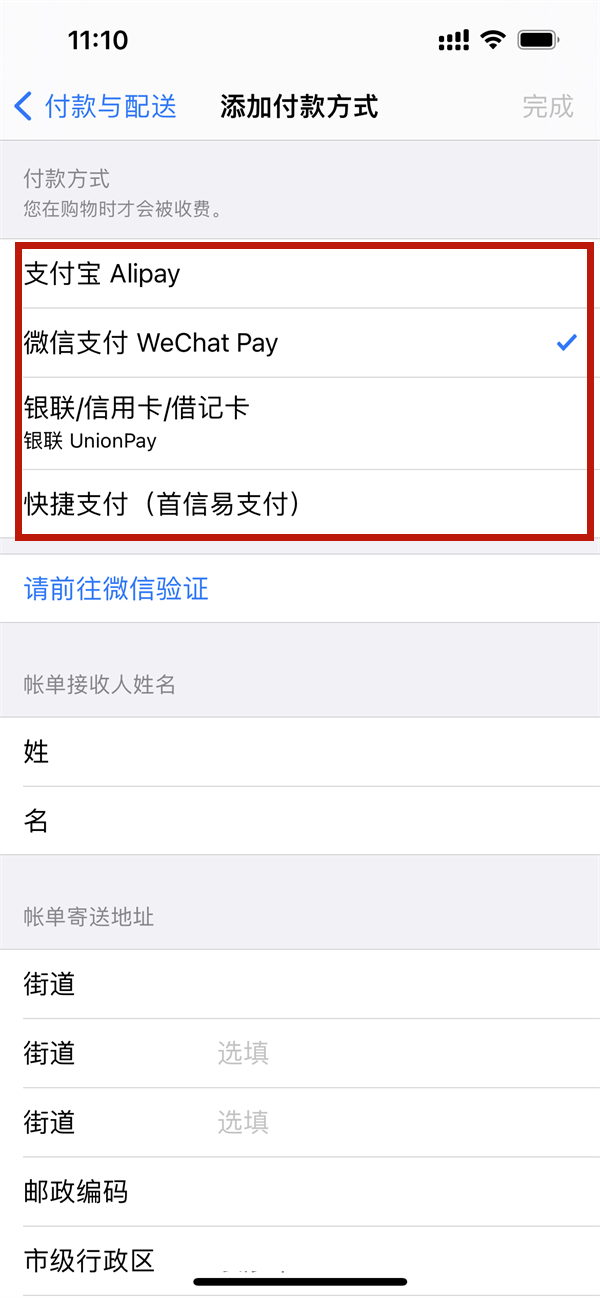Select 支付宝 Alipay payment method
This screenshot has height=1298, width=600.
[x=300, y=274]
